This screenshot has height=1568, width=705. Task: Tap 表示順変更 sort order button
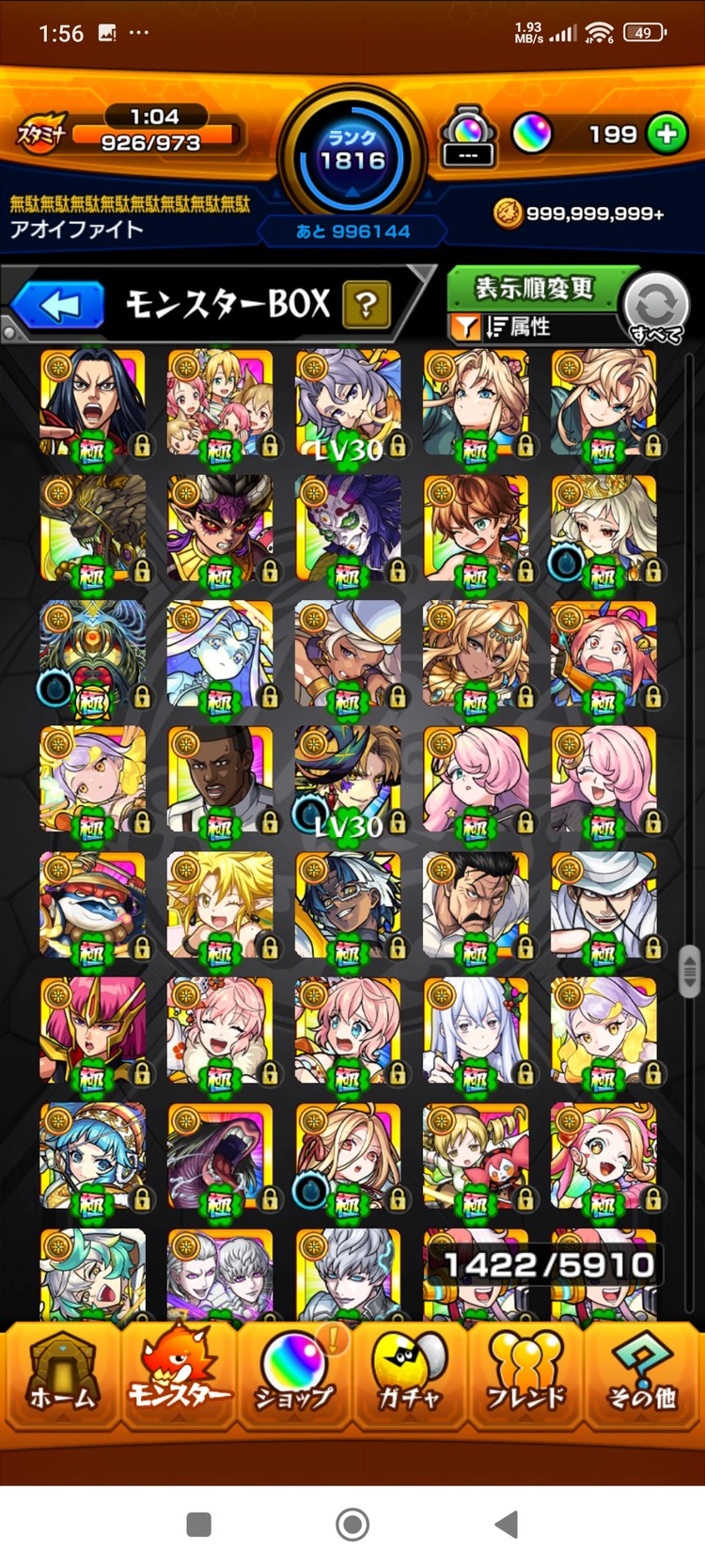coord(533,288)
